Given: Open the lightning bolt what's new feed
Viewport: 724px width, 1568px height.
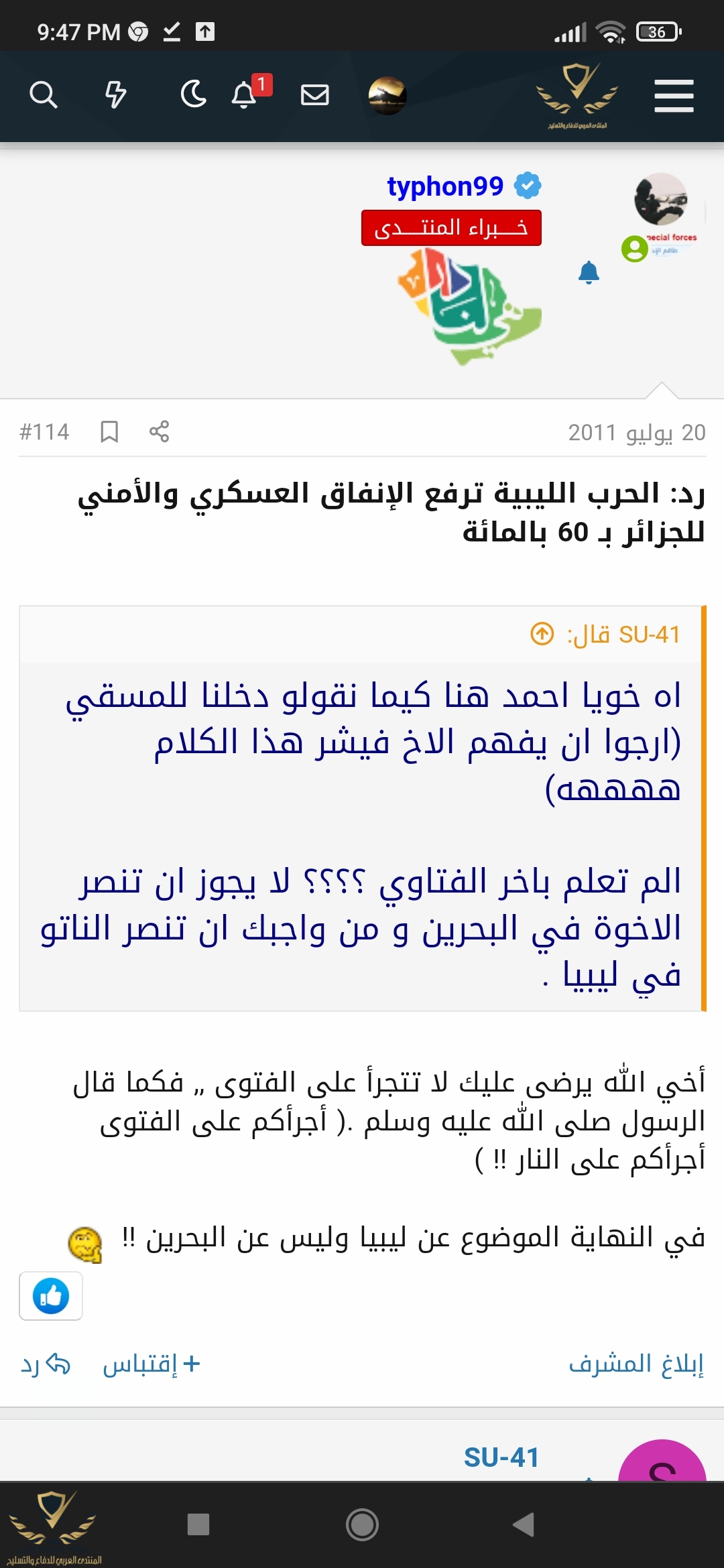Looking at the screenshot, I should (116, 94).
